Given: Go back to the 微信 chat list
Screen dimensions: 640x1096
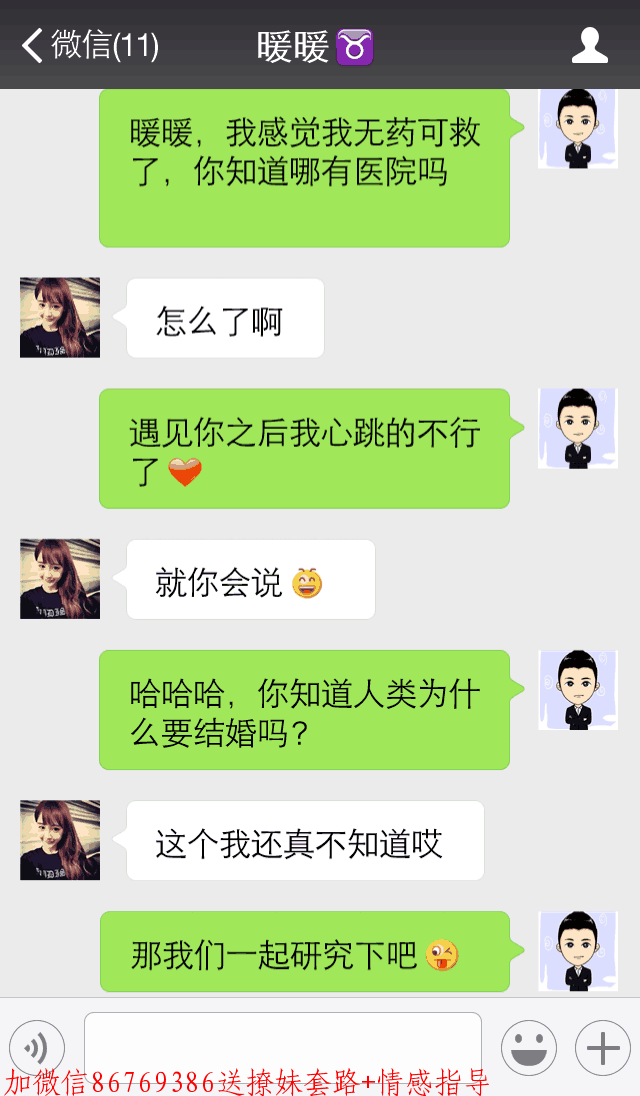Looking at the screenshot, I should pos(88,45).
